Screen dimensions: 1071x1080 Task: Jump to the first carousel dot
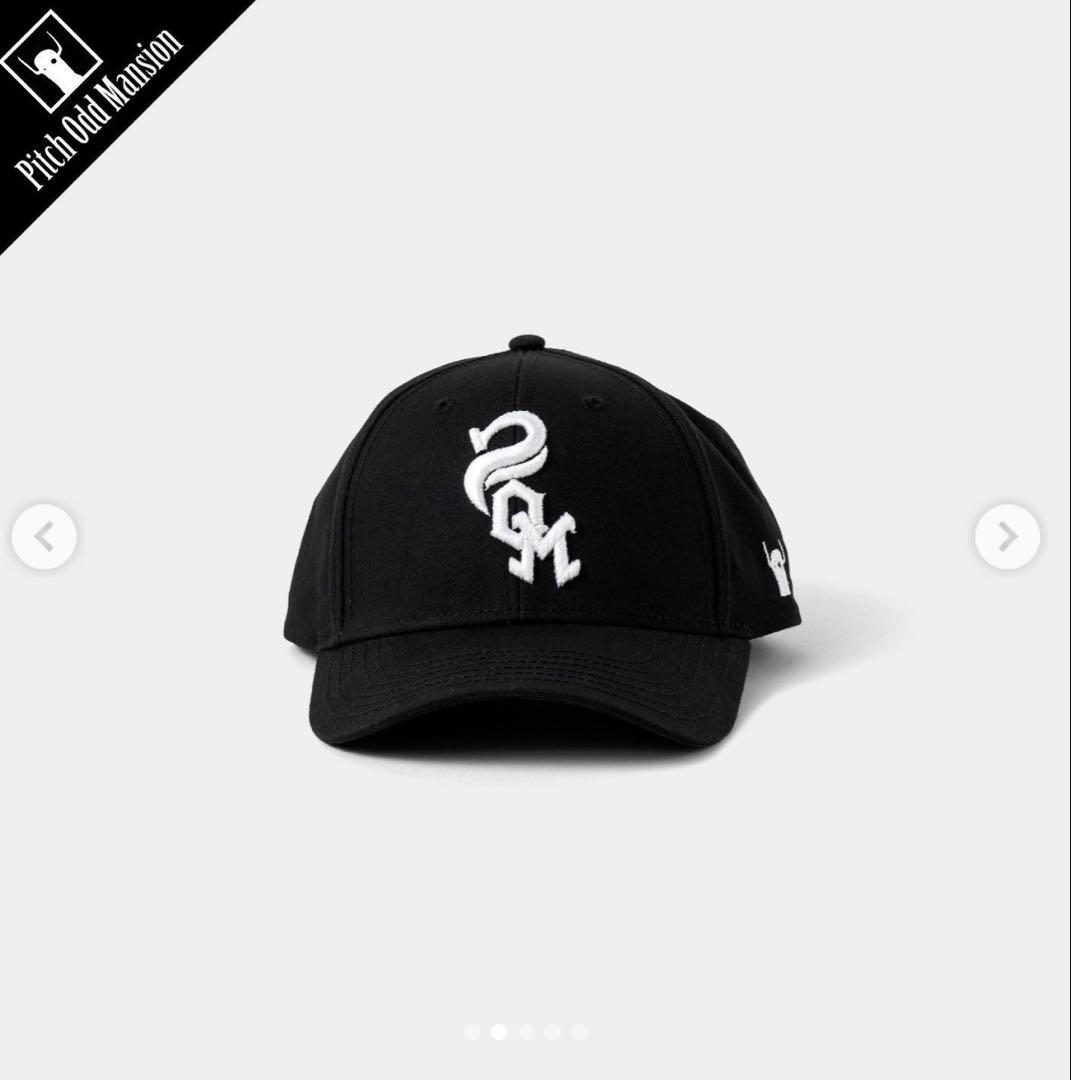[472, 1032]
